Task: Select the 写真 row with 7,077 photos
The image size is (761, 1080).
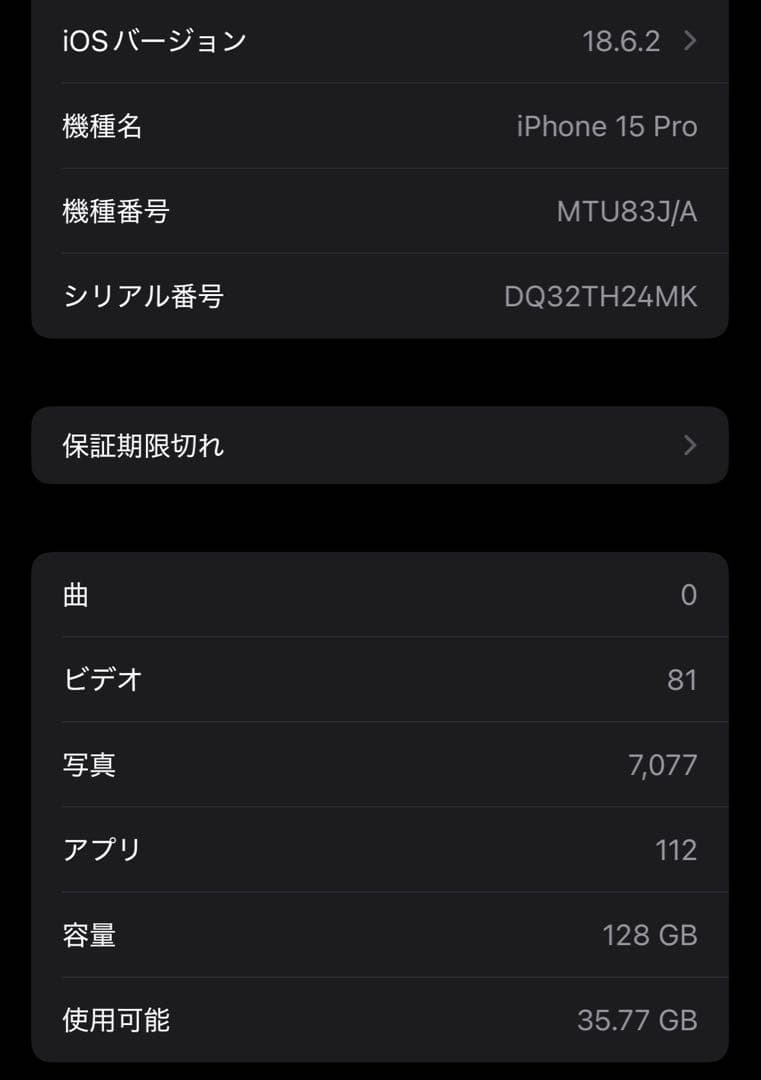Action: (x=380, y=764)
